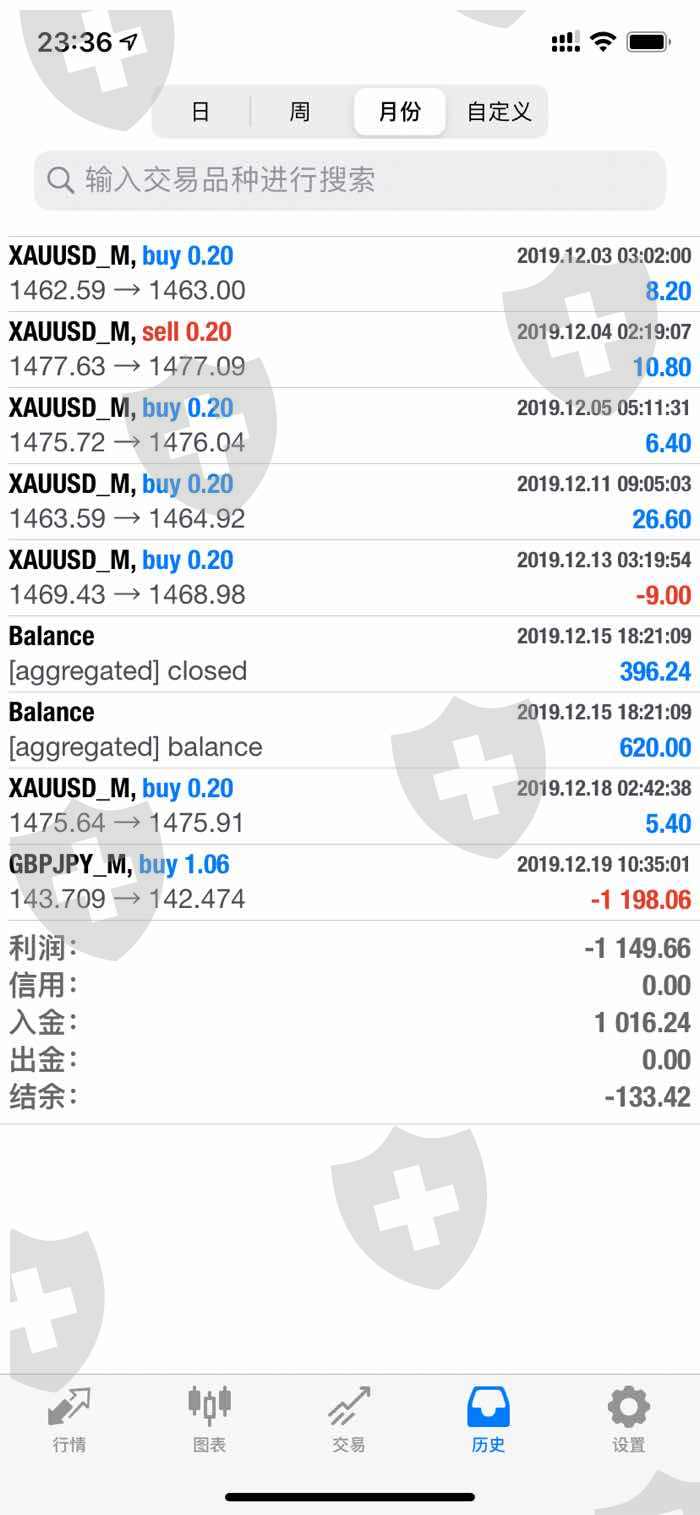The image size is (700, 1515).
Task: Expand the GBPJPY_M buy 1.06 trade
Action: [x=350, y=882]
